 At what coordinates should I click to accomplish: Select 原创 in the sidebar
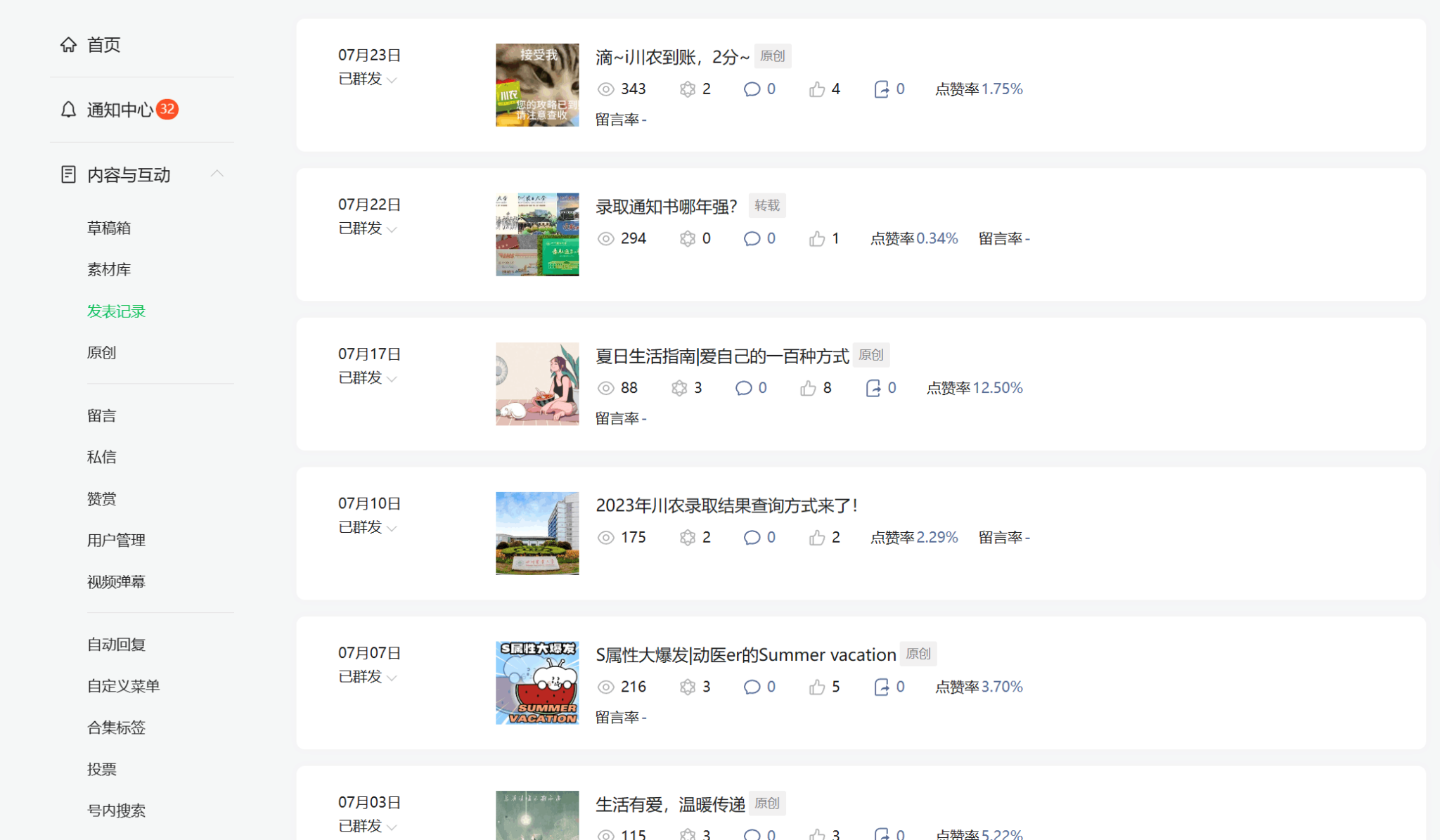(x=101, y=352)
